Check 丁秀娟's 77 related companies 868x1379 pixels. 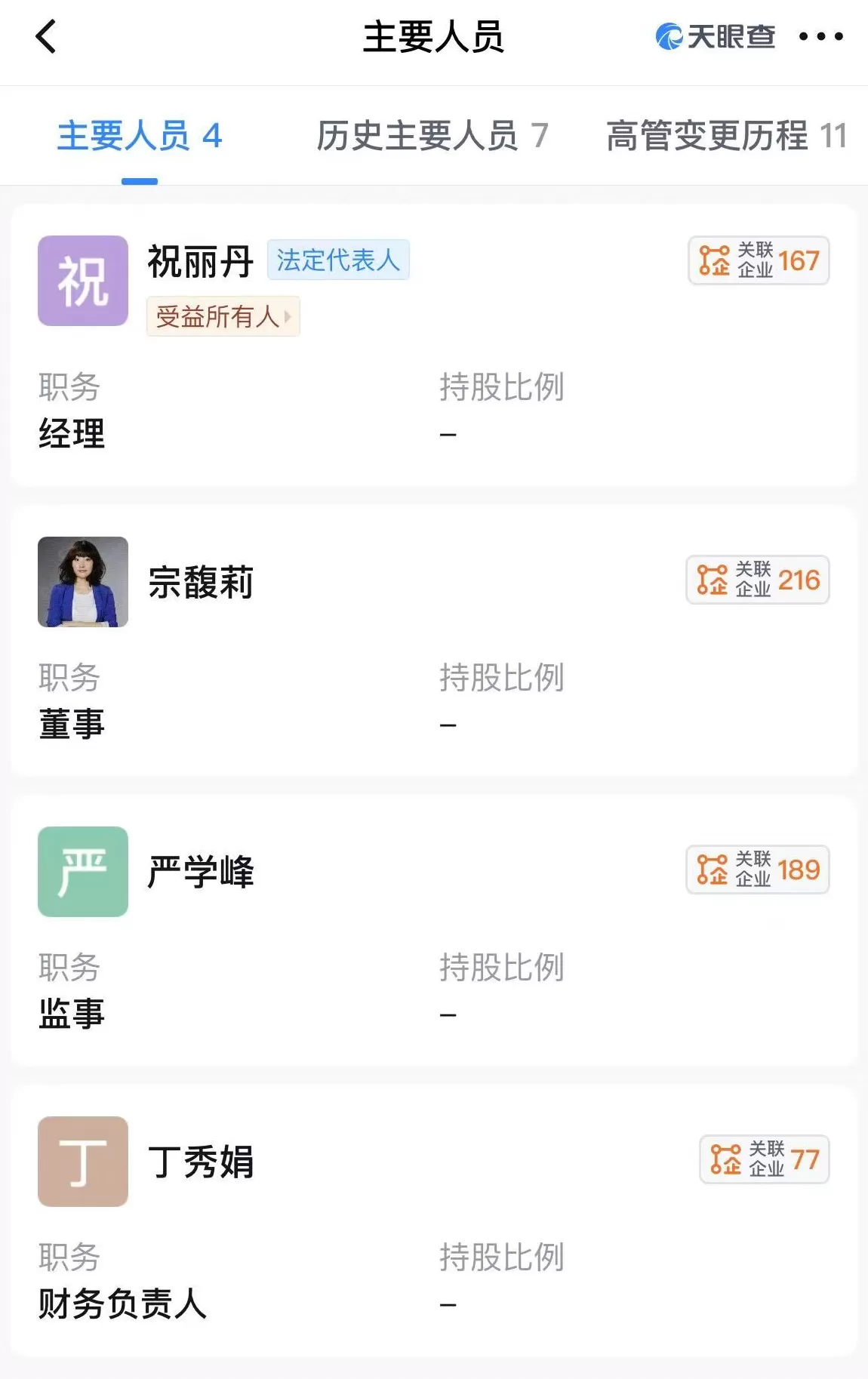[x=764, y=1160]
